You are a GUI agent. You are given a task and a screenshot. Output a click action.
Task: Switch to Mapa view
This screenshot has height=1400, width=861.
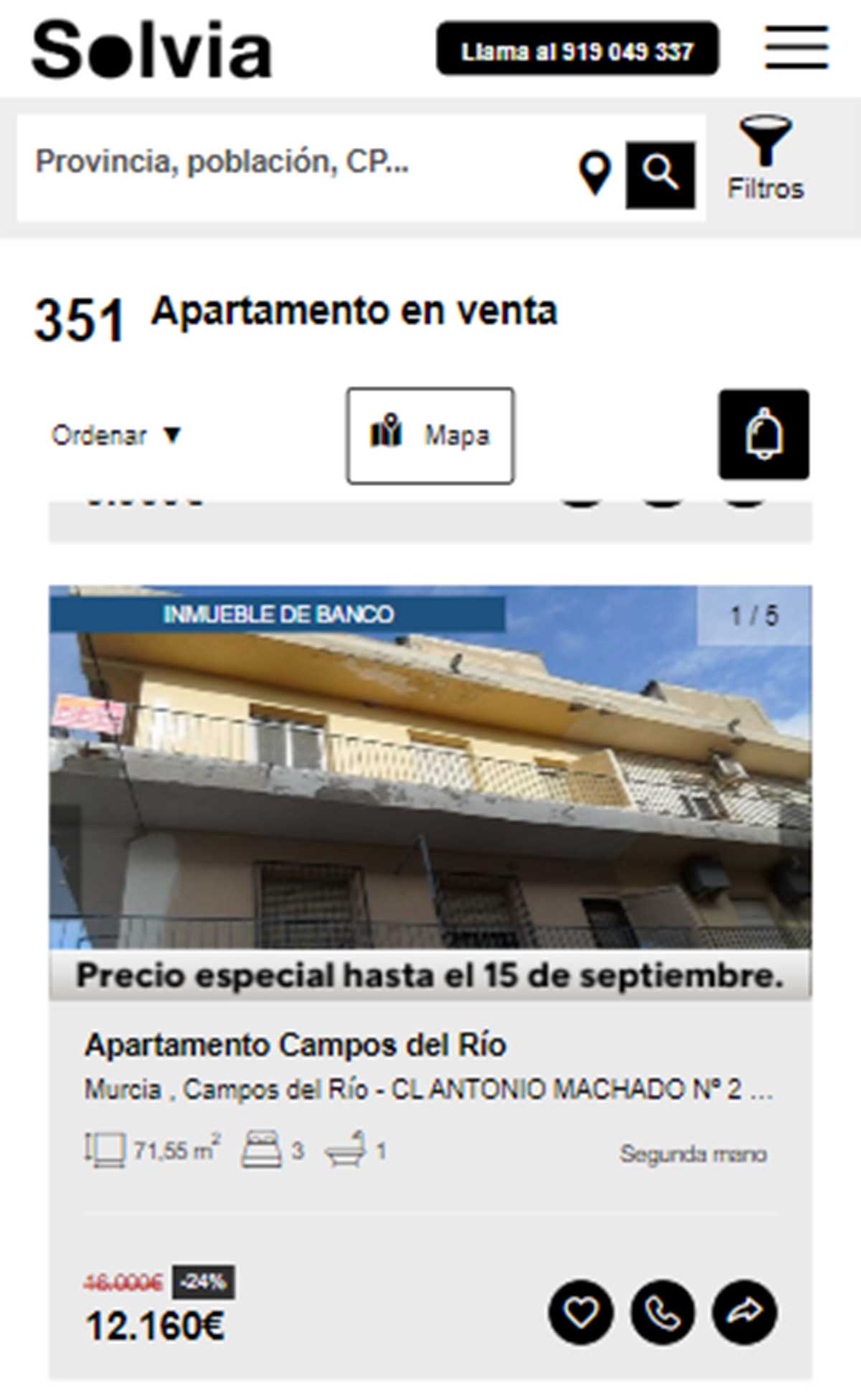[x=430, y=435]
